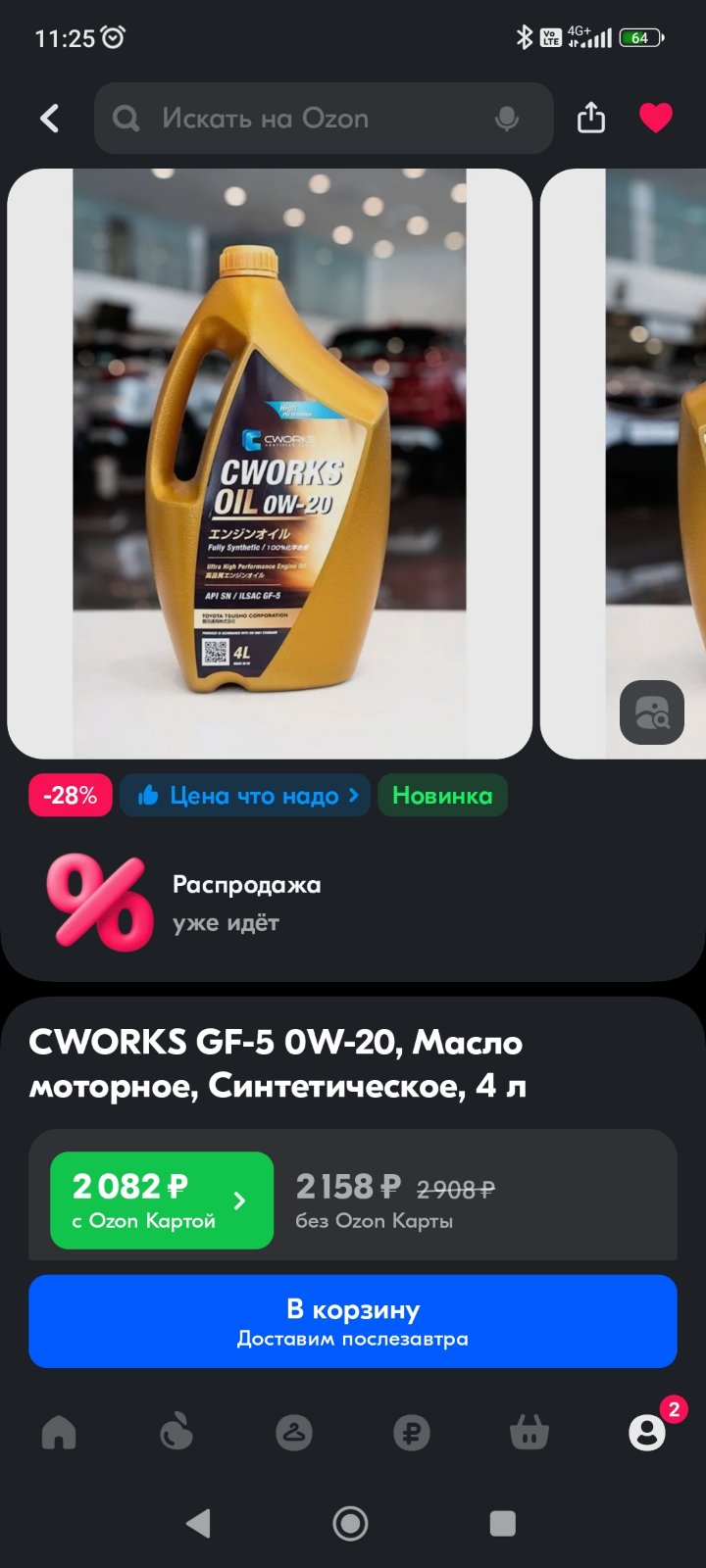
Task: Go back using the top-left arrow
Action: [x=49, y=119]
